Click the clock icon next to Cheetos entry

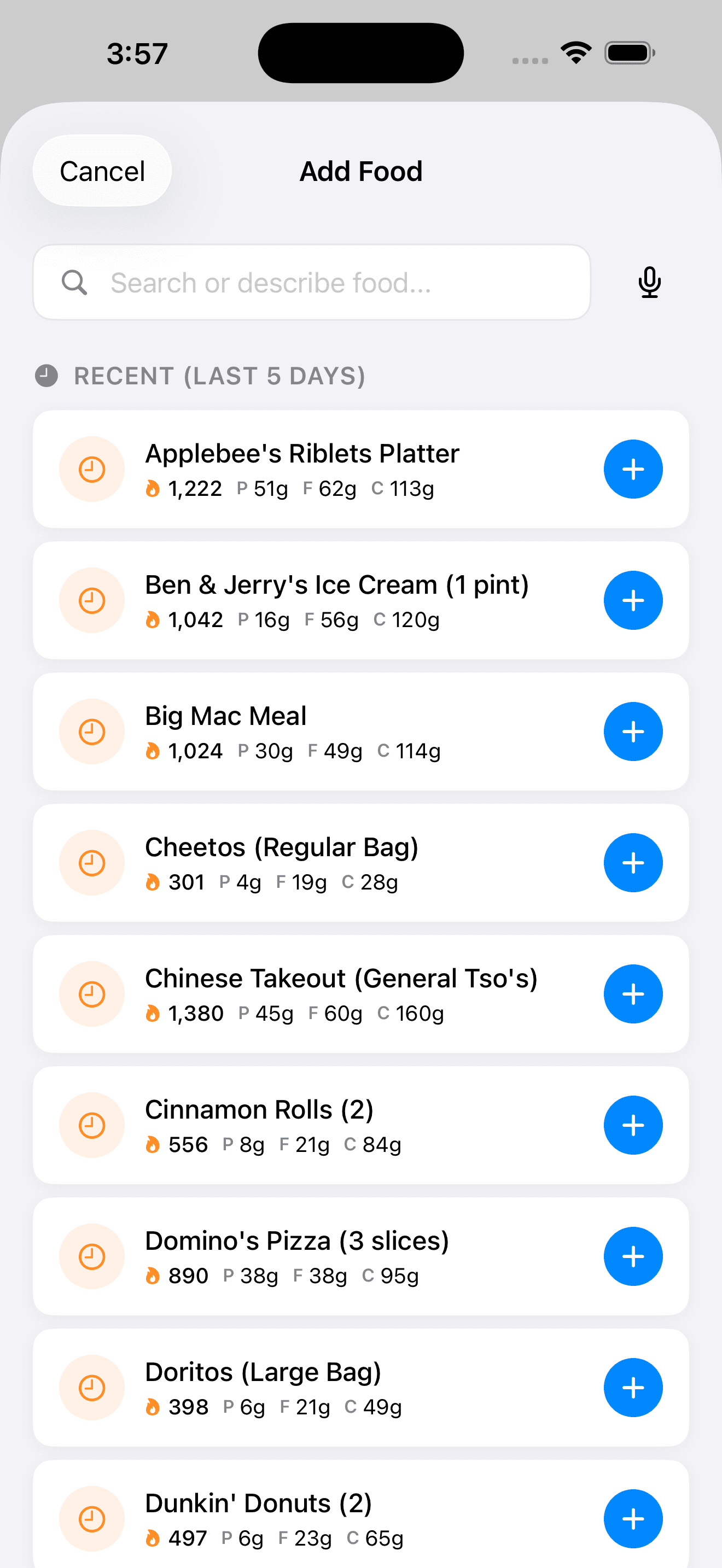coord(92,863)
